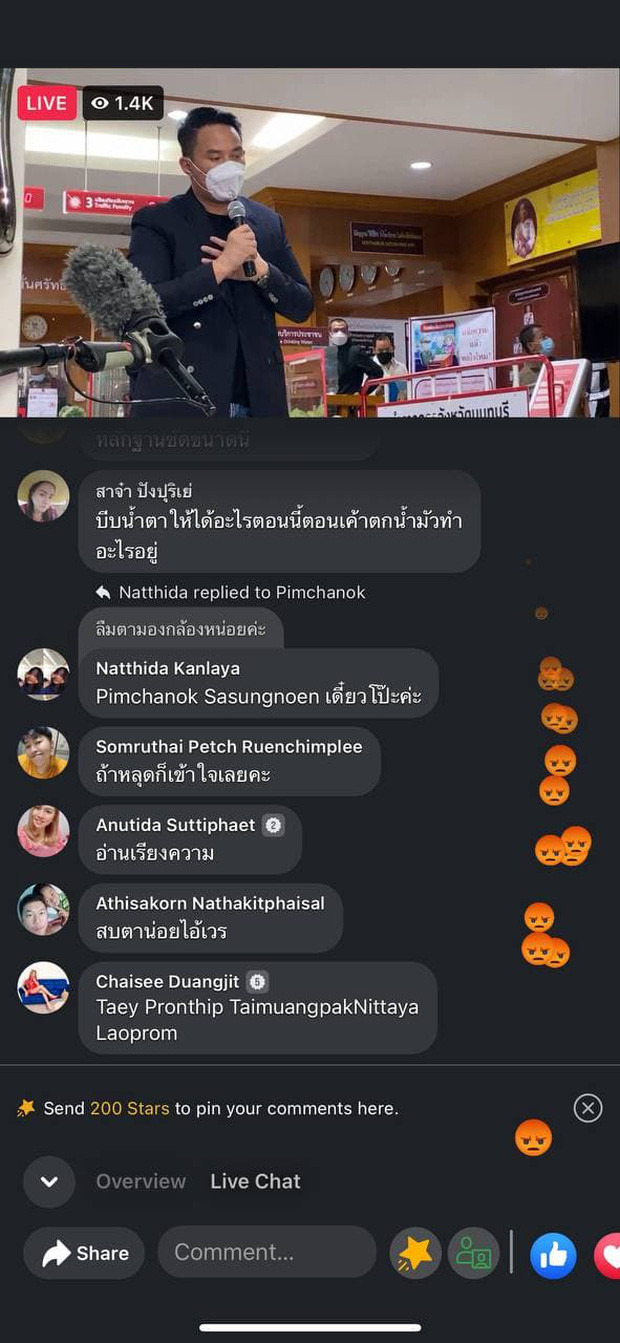This screenshot has width=620, height=1343.
Task: View Anutida Suttiphaet's profile
Action: point(175,825)
